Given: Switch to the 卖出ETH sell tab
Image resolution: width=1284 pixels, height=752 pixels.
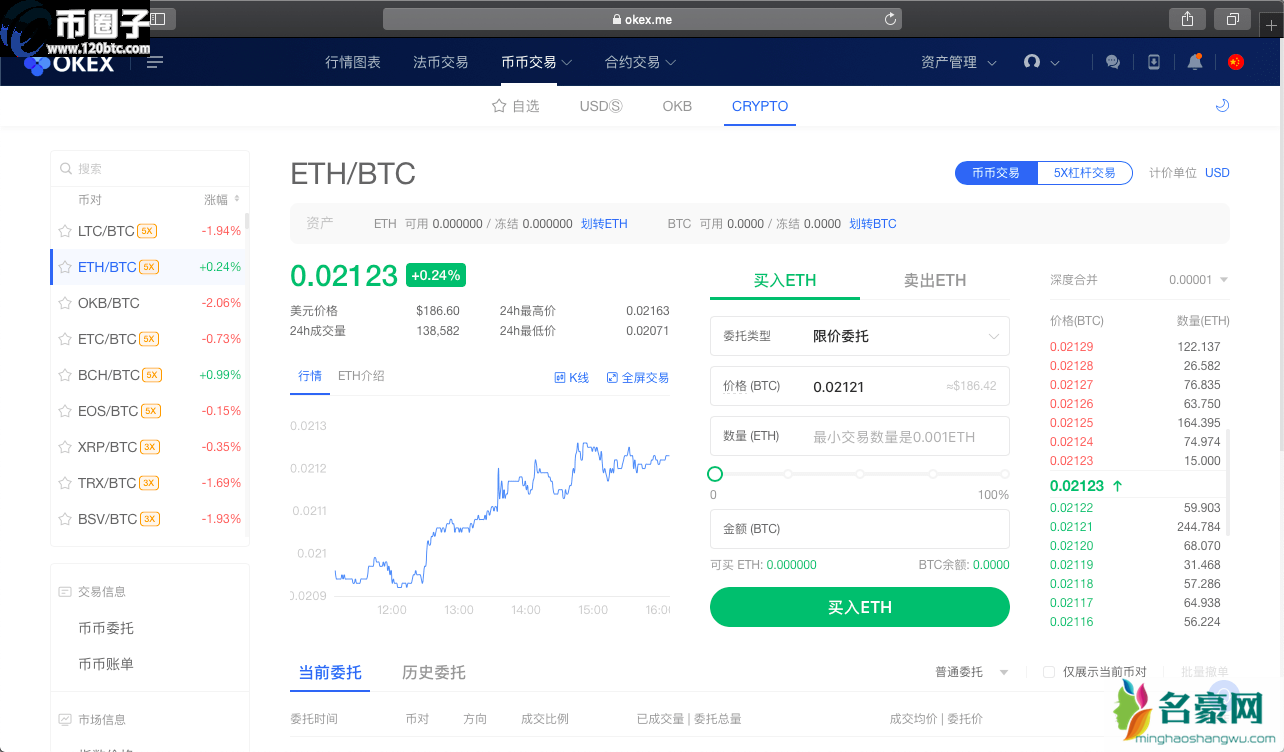Looking at the screenshot, I should [935, 281].
